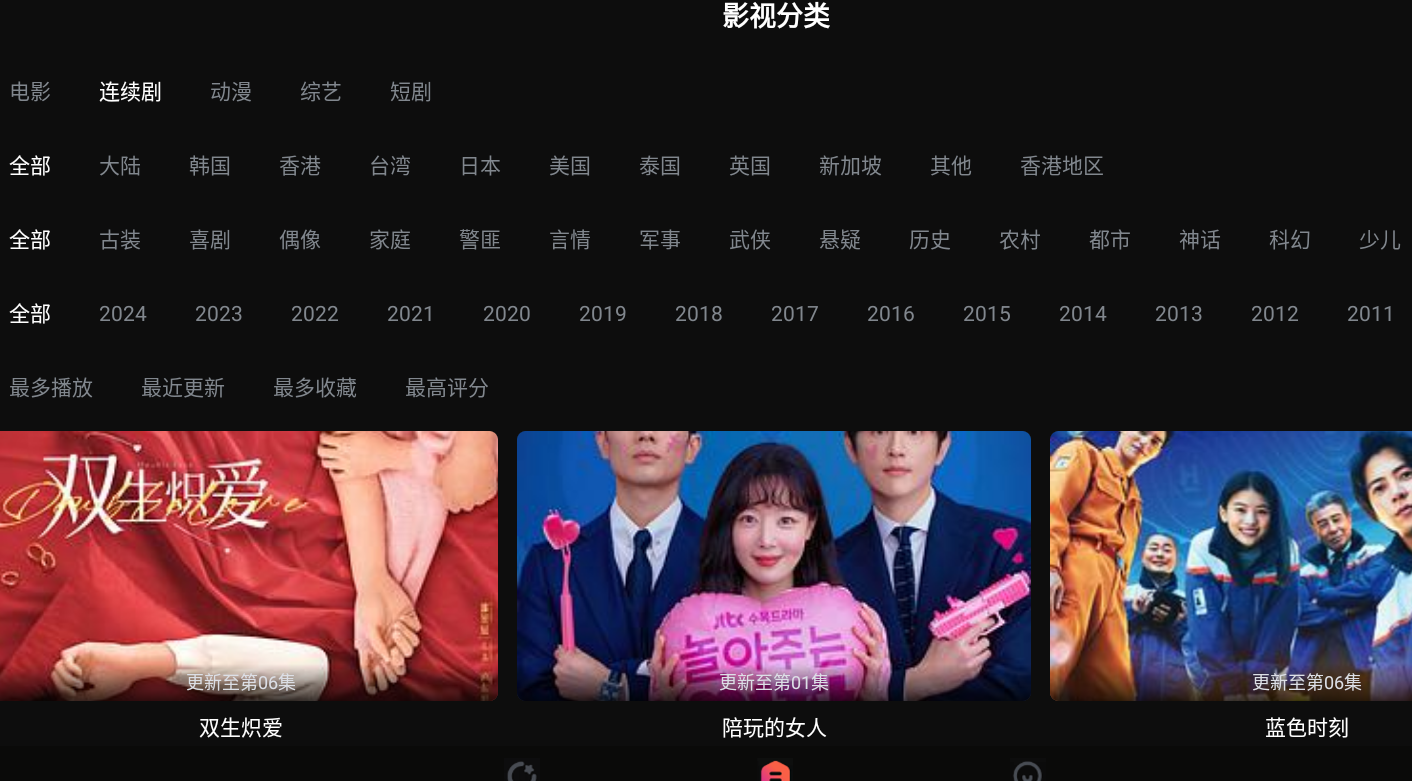Filter by region 韩国

pyautogui.click(x=210, y=166)
